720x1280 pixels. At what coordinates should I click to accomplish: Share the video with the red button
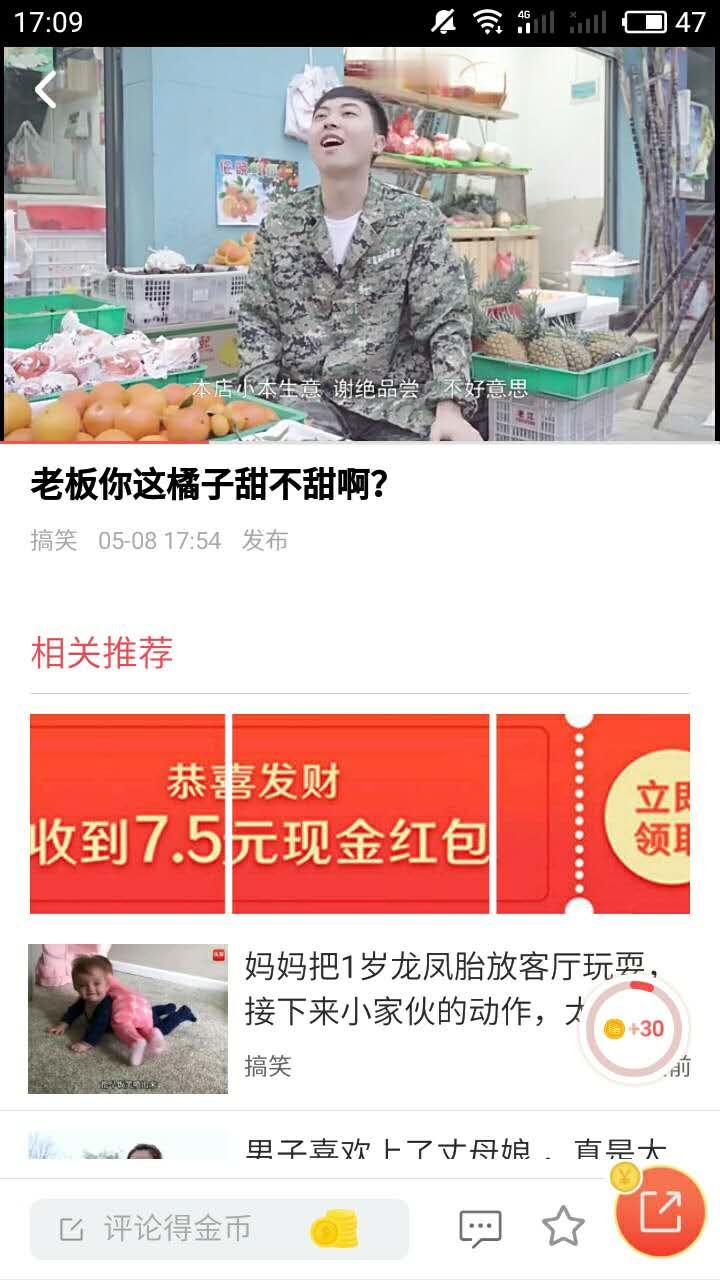point(660,1212)
